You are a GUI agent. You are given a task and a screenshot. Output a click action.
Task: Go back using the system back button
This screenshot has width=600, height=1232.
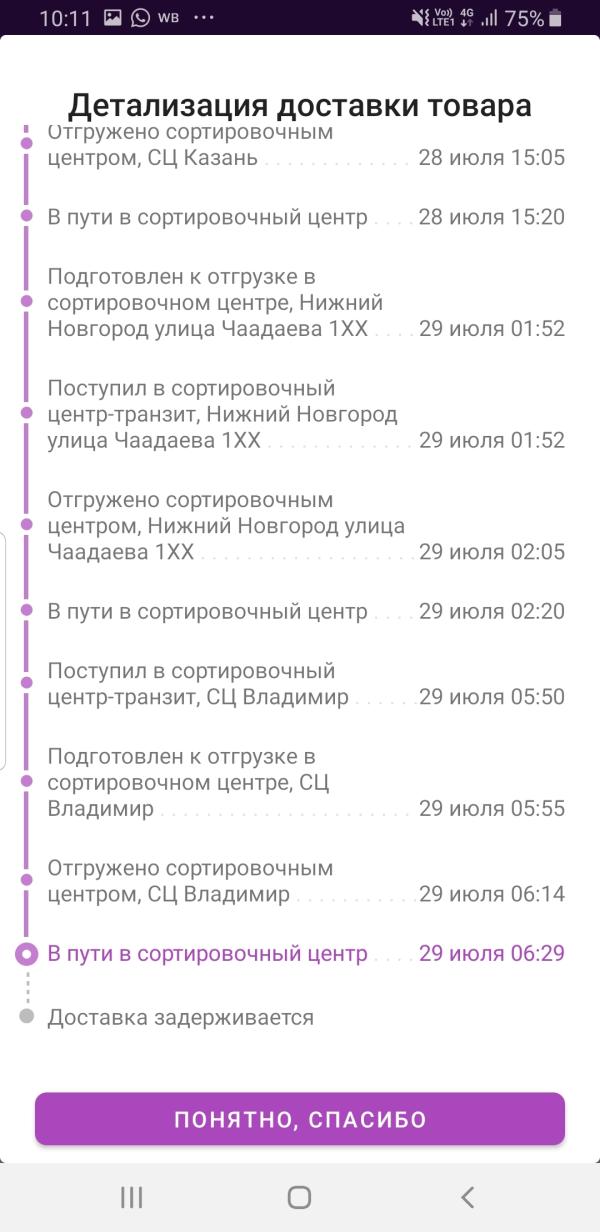click(x=467, y=1197)
